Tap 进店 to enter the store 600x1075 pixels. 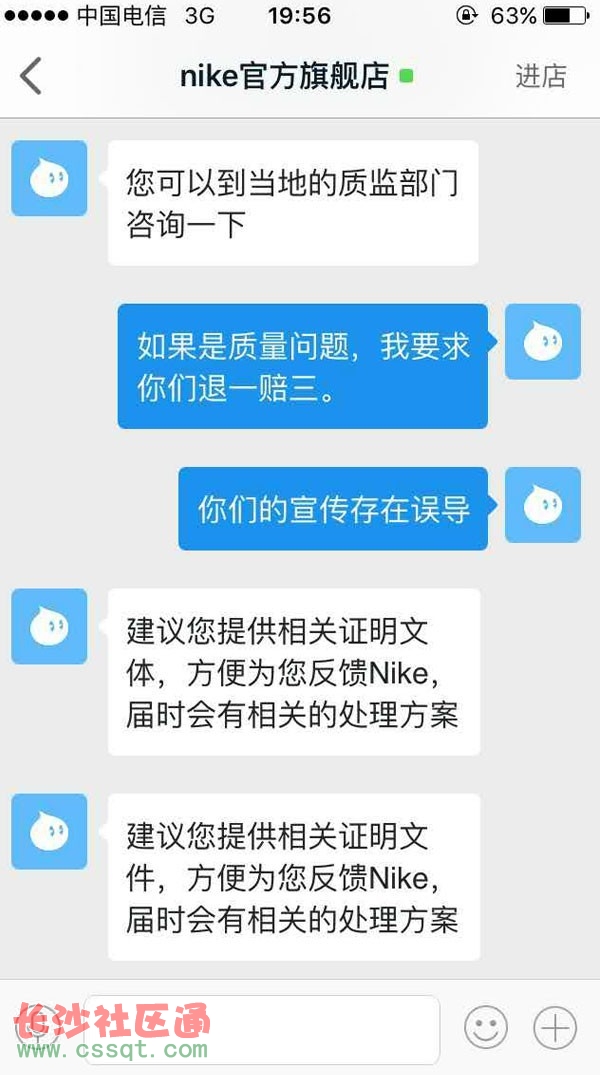click(540, 76)
